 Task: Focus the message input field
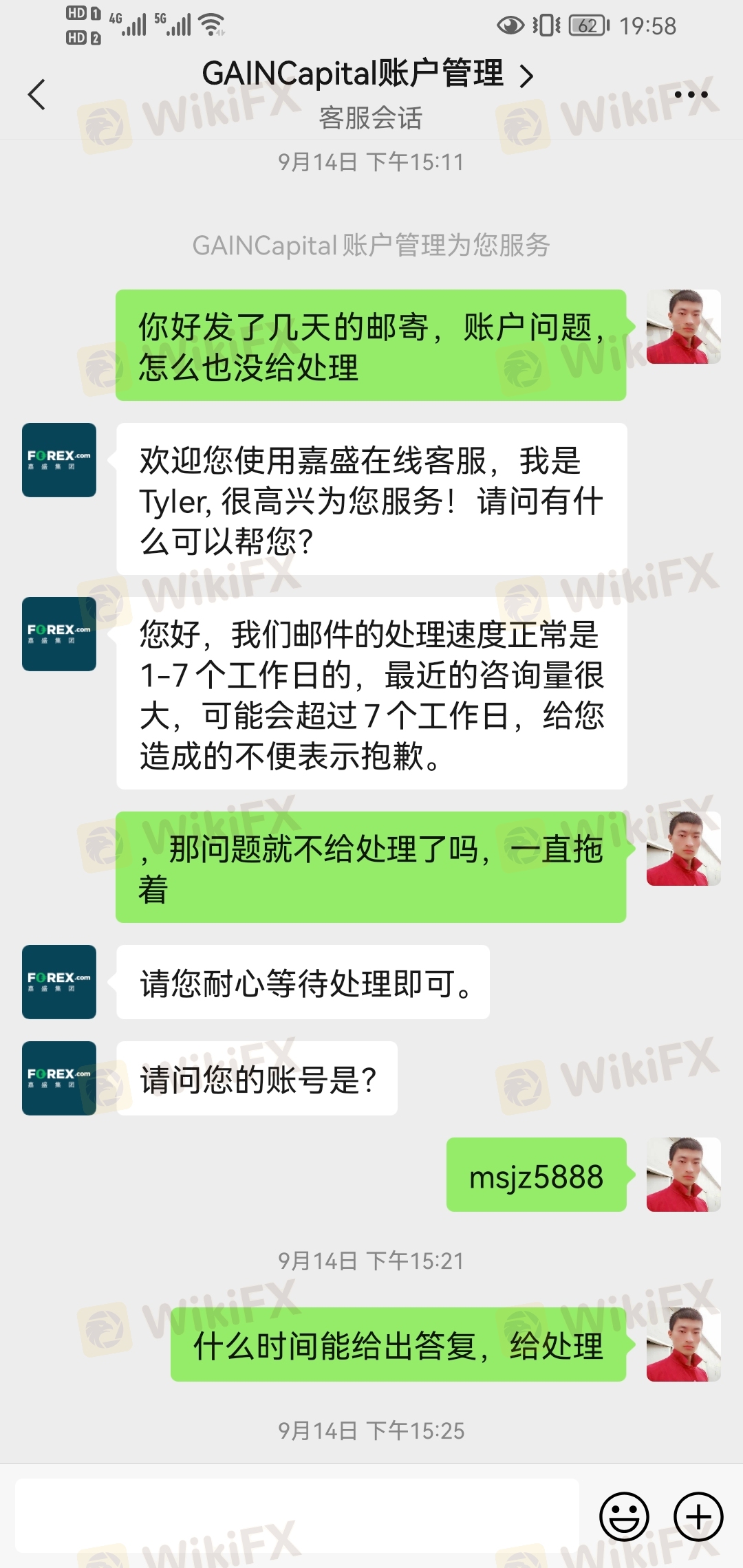tap(297, 1516)
